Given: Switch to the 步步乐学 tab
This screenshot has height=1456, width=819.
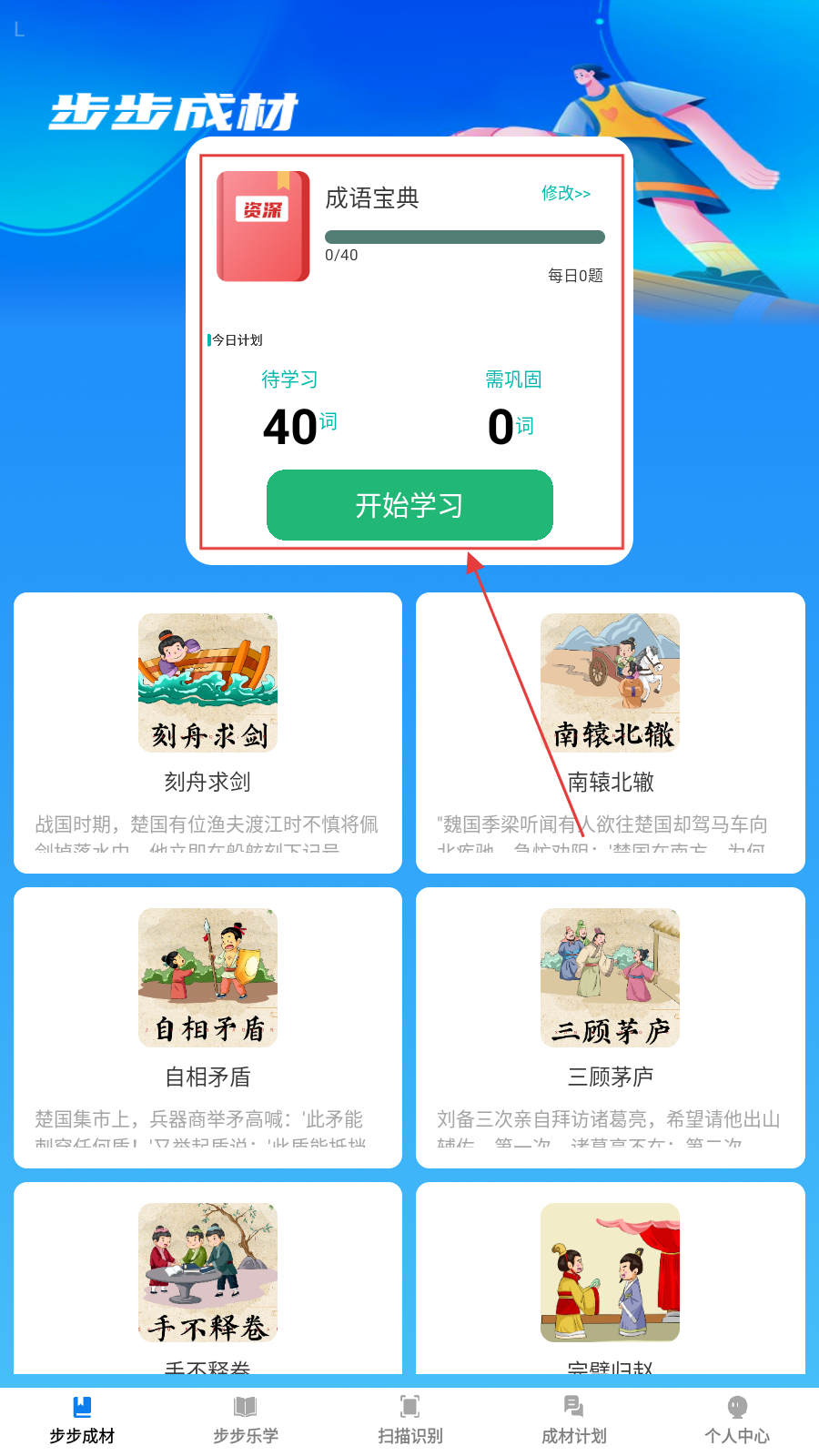Looking at the screenshot, I should pos(246,1420).
